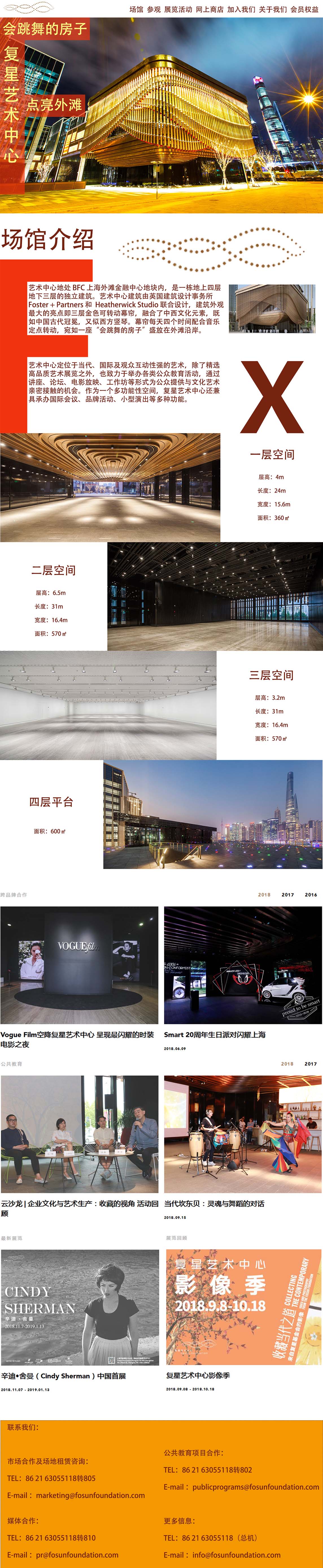Image resolution: width=323 pixels, height=1568 pixels.
Task: View 会员权益 member benefits
Action: click(x=304, y=9)
